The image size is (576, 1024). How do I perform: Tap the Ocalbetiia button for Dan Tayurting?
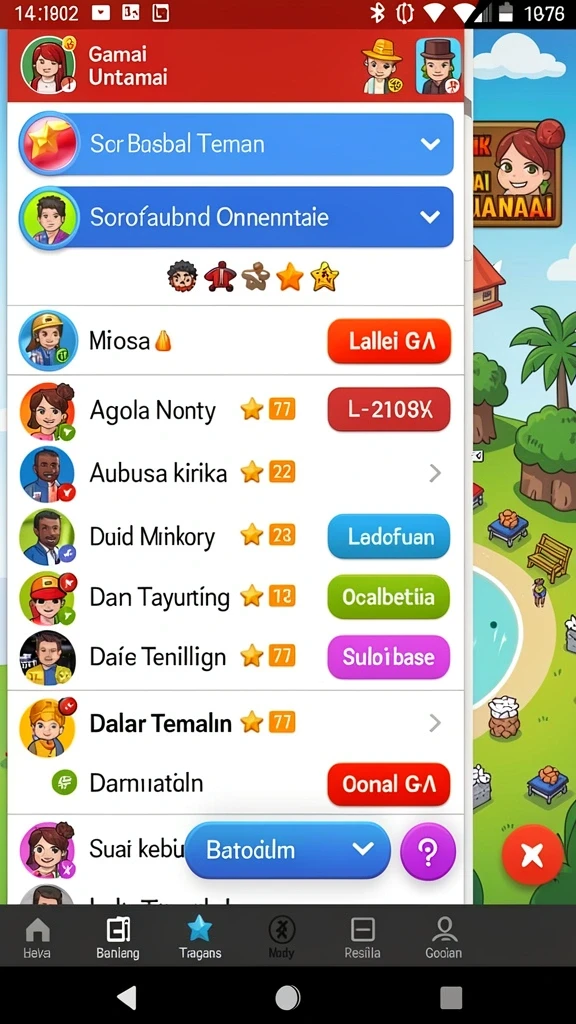[389, 597]
